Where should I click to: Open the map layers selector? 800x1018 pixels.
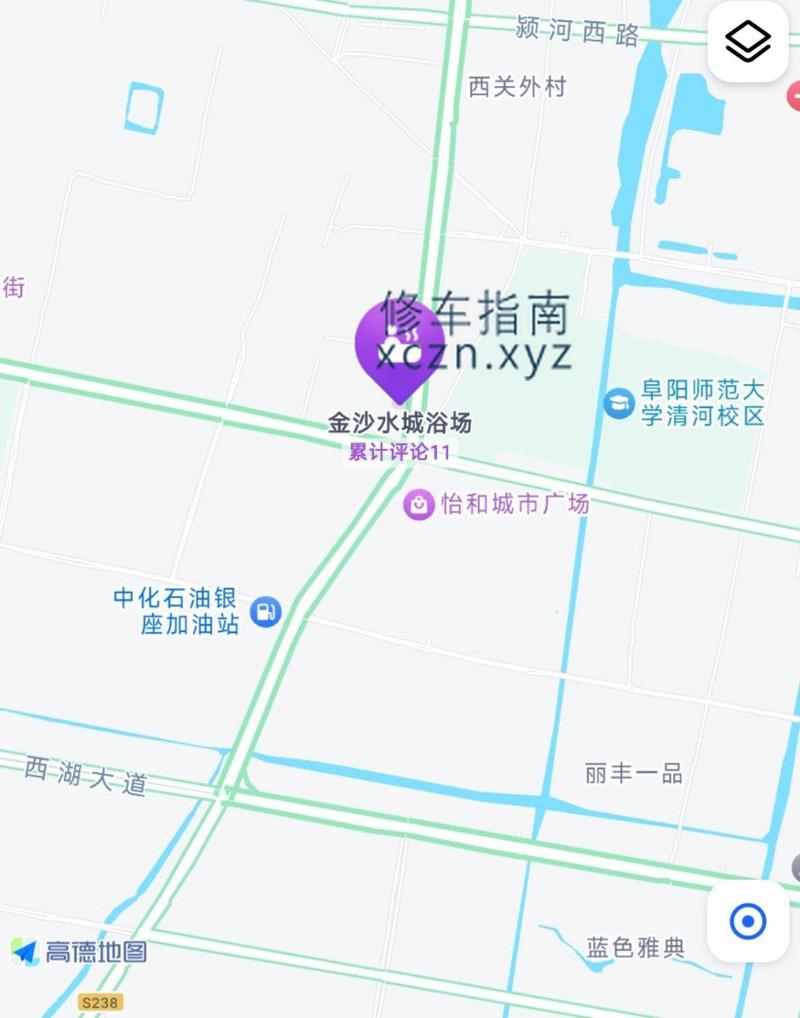tap(747, 42)
